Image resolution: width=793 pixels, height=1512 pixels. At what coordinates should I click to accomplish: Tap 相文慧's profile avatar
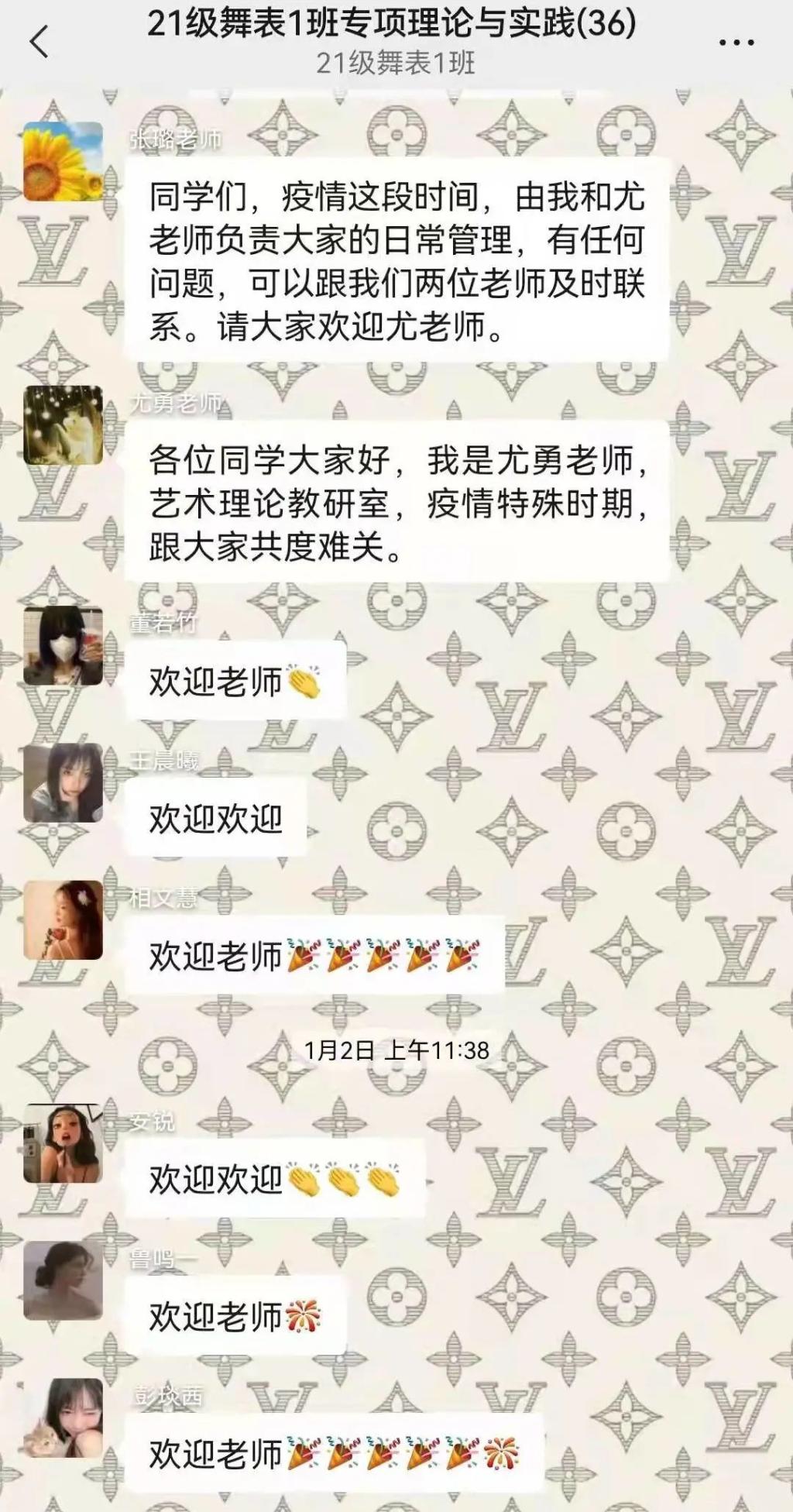[x=63, y=920]
